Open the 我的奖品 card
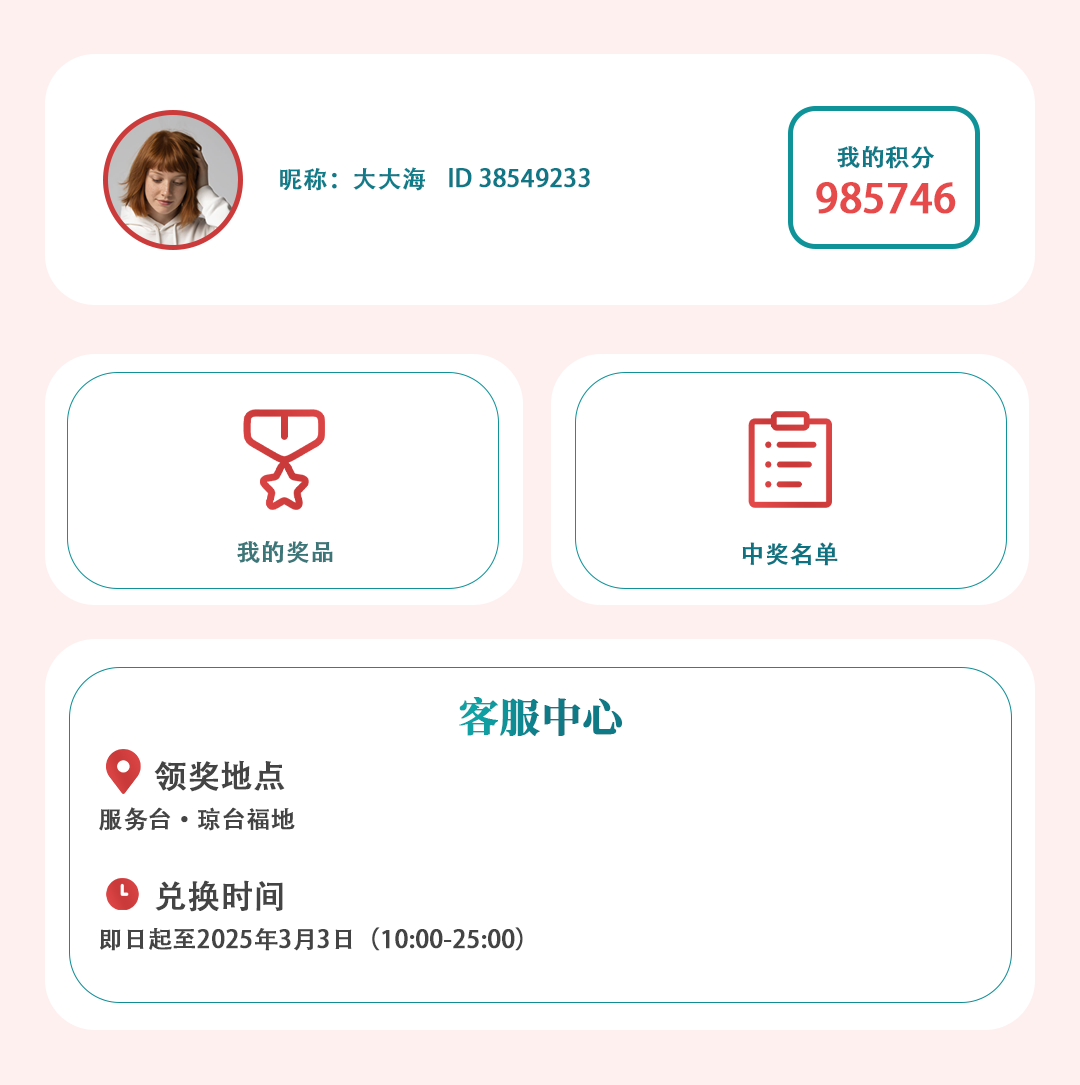 coord(283,481)
